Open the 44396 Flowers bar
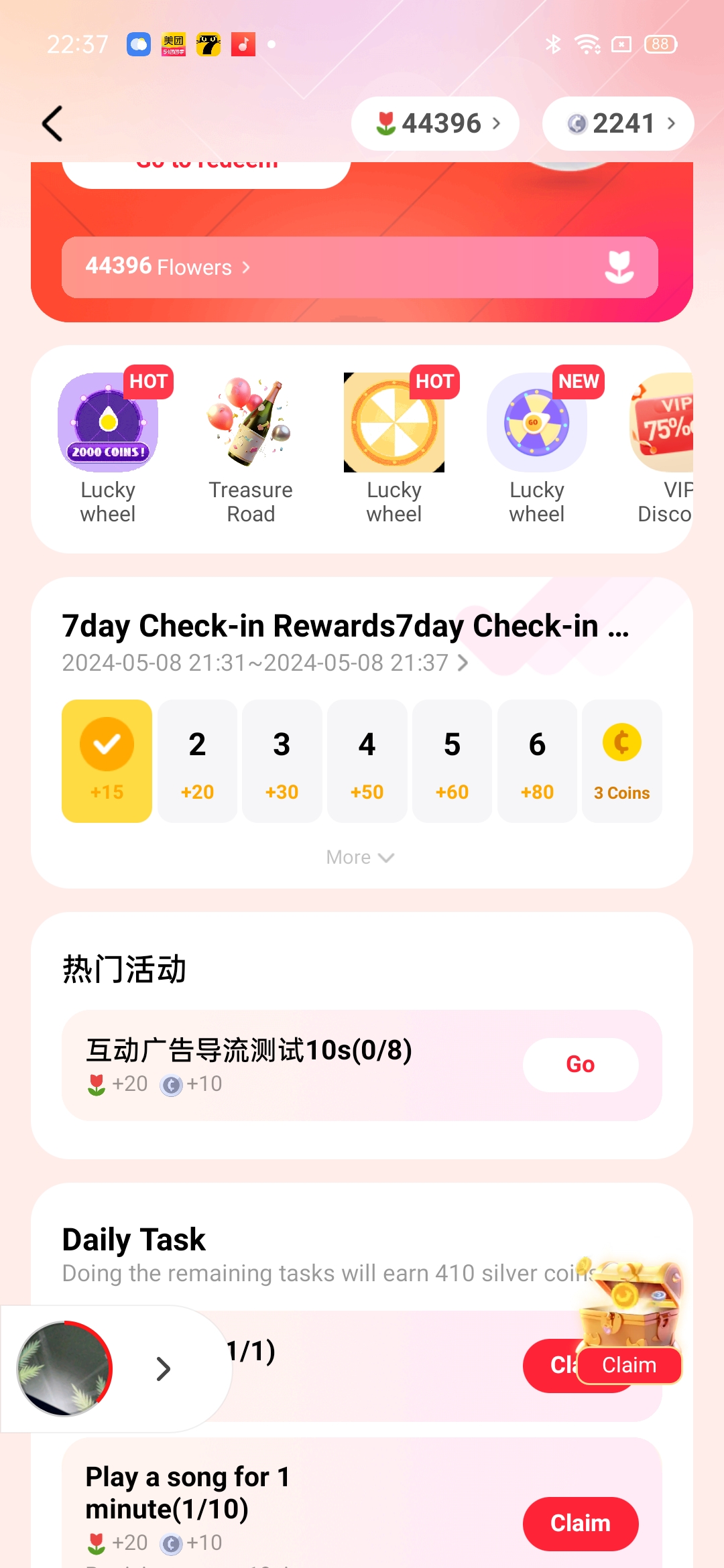This screenshot has width=724, height=1568. click(x=359, y=267)
